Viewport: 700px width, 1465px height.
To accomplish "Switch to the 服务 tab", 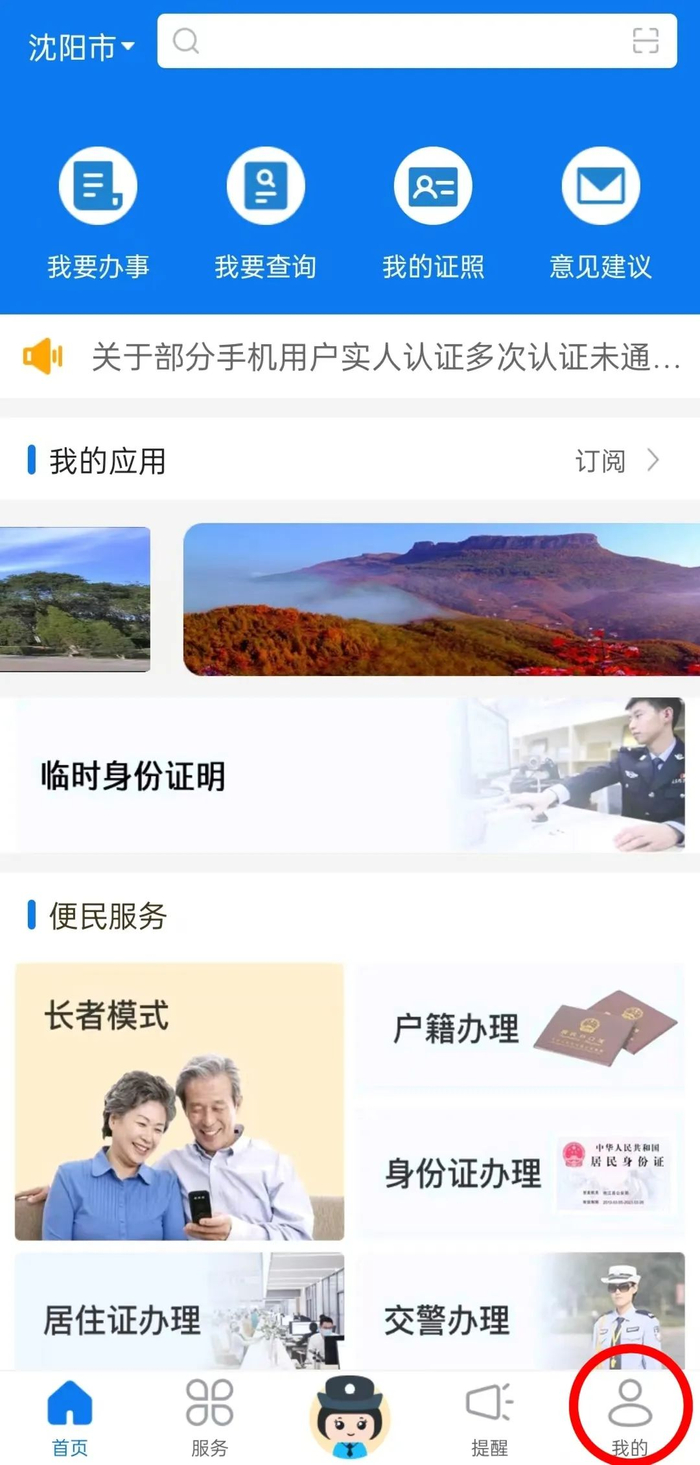I will [210, 1418].
